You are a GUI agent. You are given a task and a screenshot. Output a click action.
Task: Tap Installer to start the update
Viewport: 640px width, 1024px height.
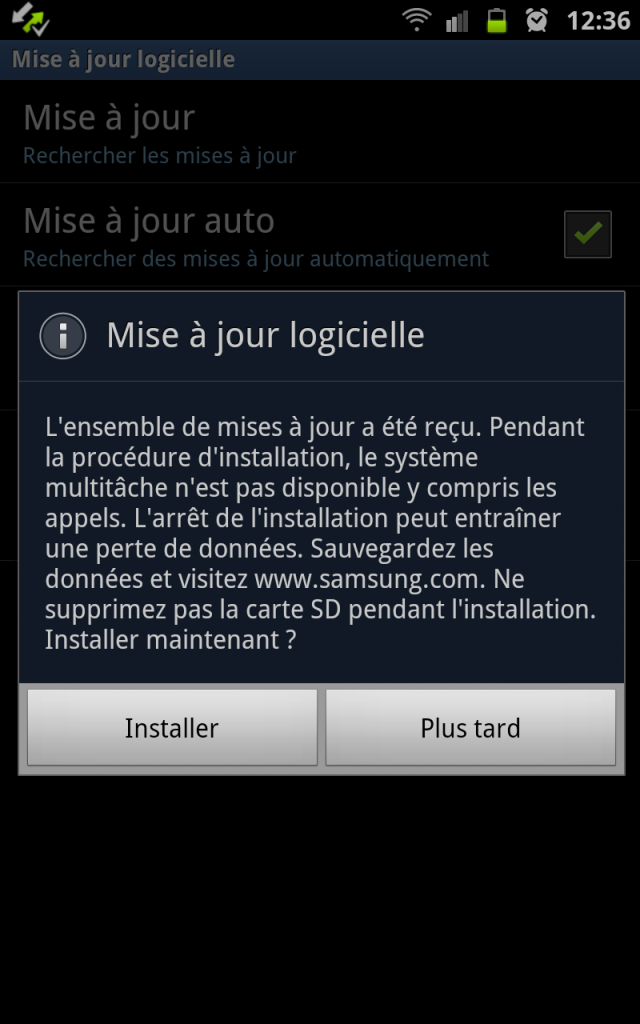click(172, 728)
